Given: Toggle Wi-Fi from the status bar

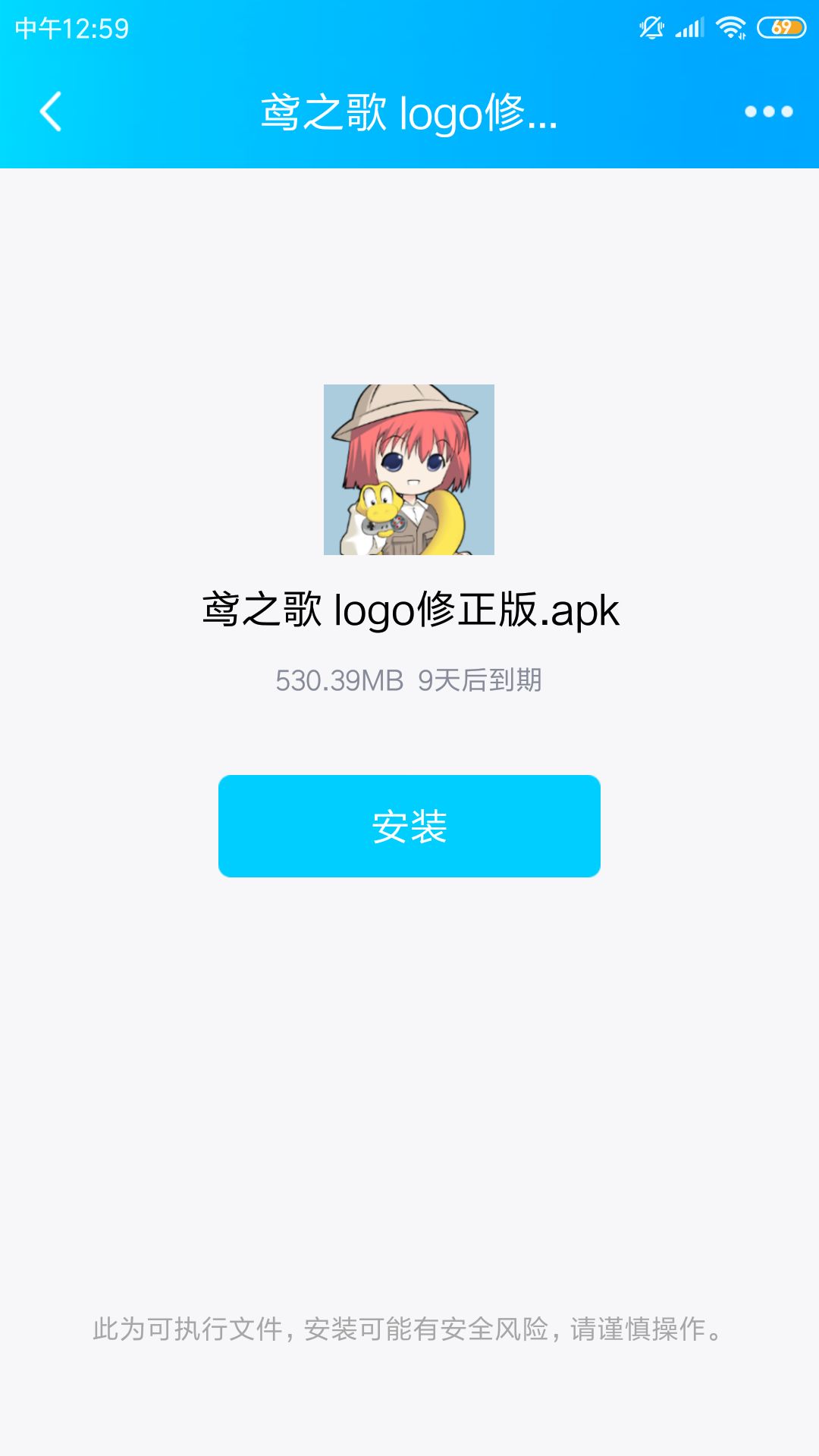Looking at the screenshot, I should 730,25.
